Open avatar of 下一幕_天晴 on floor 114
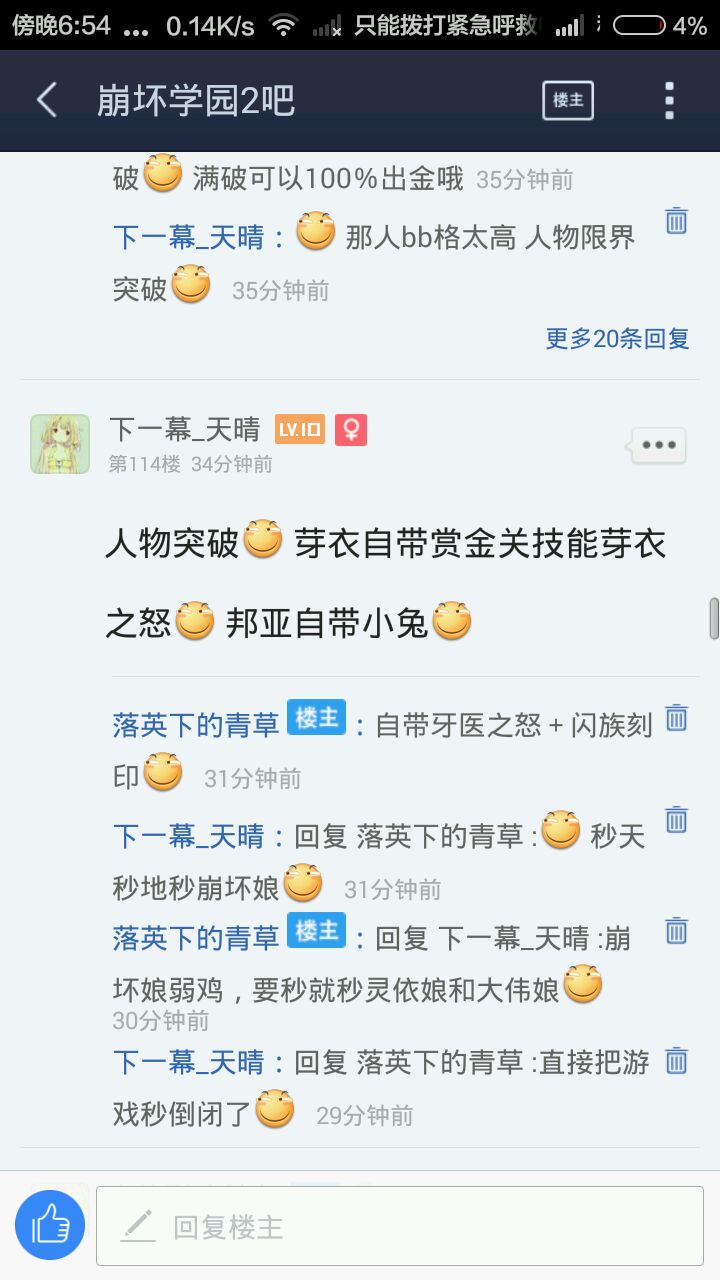Image resolution: width=720 pixels, height=1280 pixels. (x=60, y=443)
